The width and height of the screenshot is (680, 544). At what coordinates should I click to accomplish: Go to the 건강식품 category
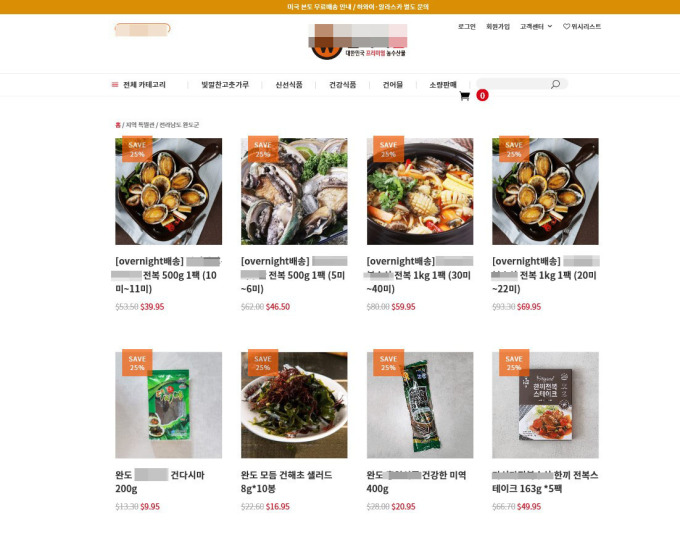[342, 85]
